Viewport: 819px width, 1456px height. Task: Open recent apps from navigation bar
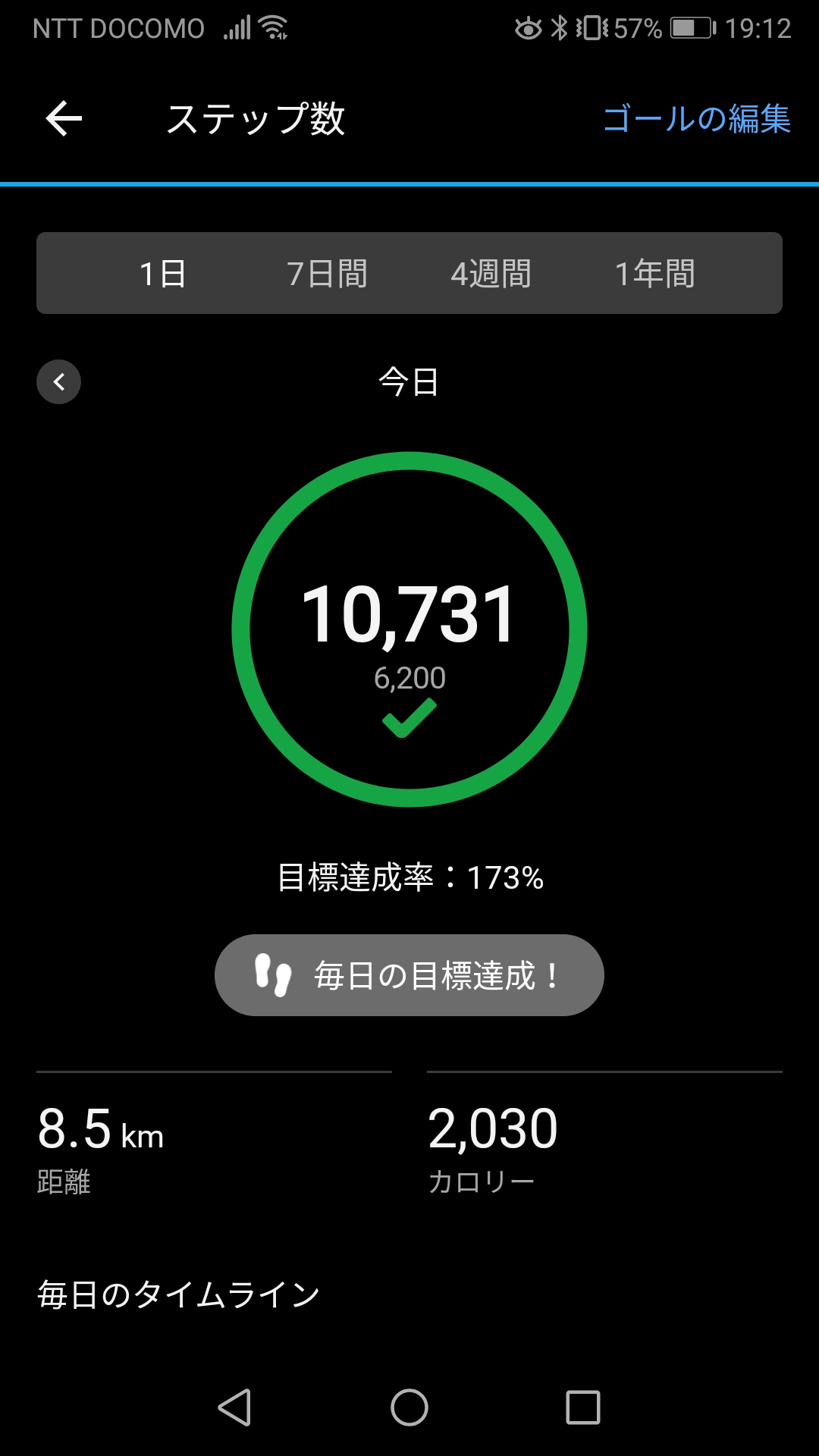point(583,1407)
